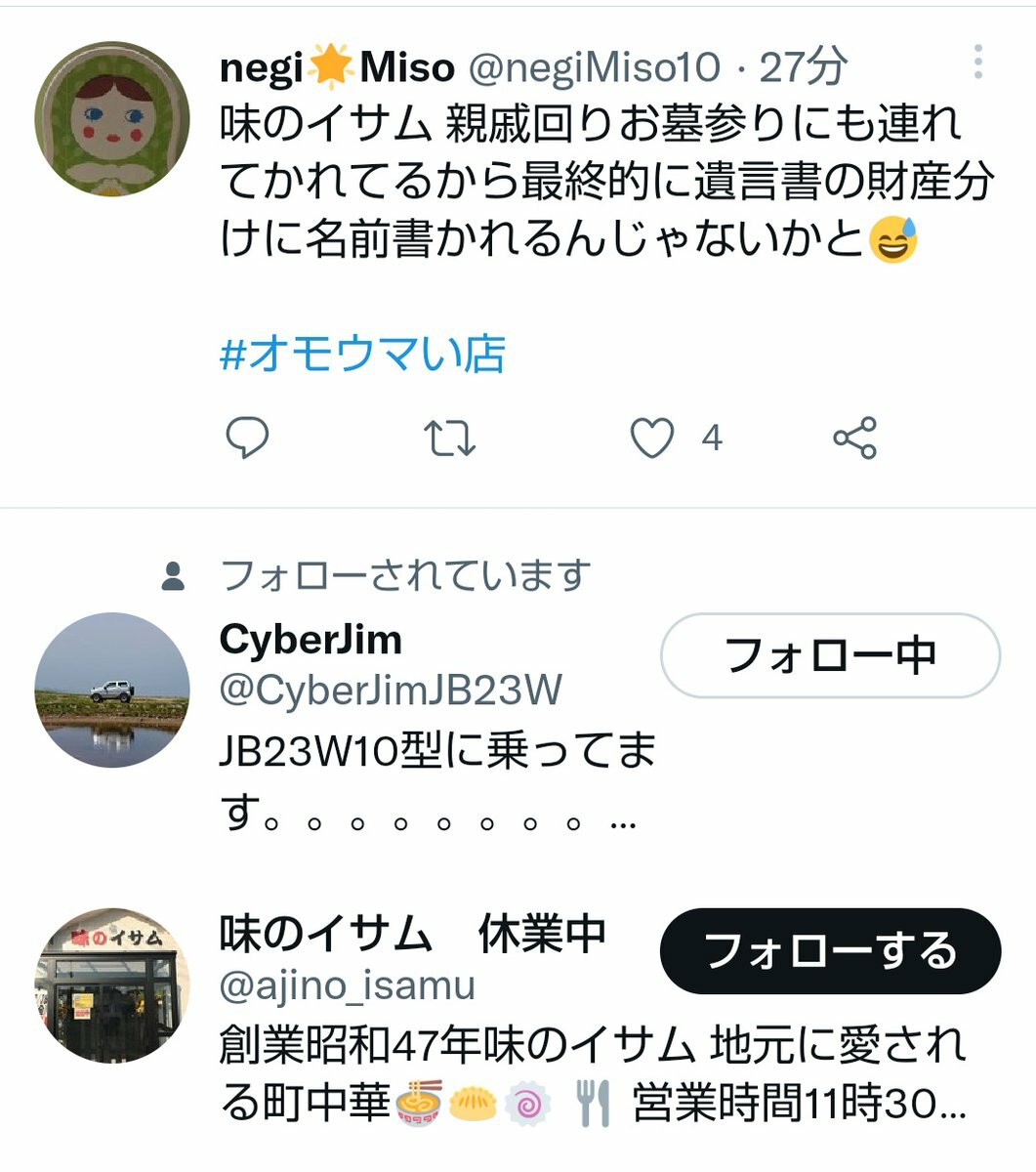The width and height of the screenshot is (1036, 1172).
Task: Retweet negi Miso's post
Action: tap(450, 438)
